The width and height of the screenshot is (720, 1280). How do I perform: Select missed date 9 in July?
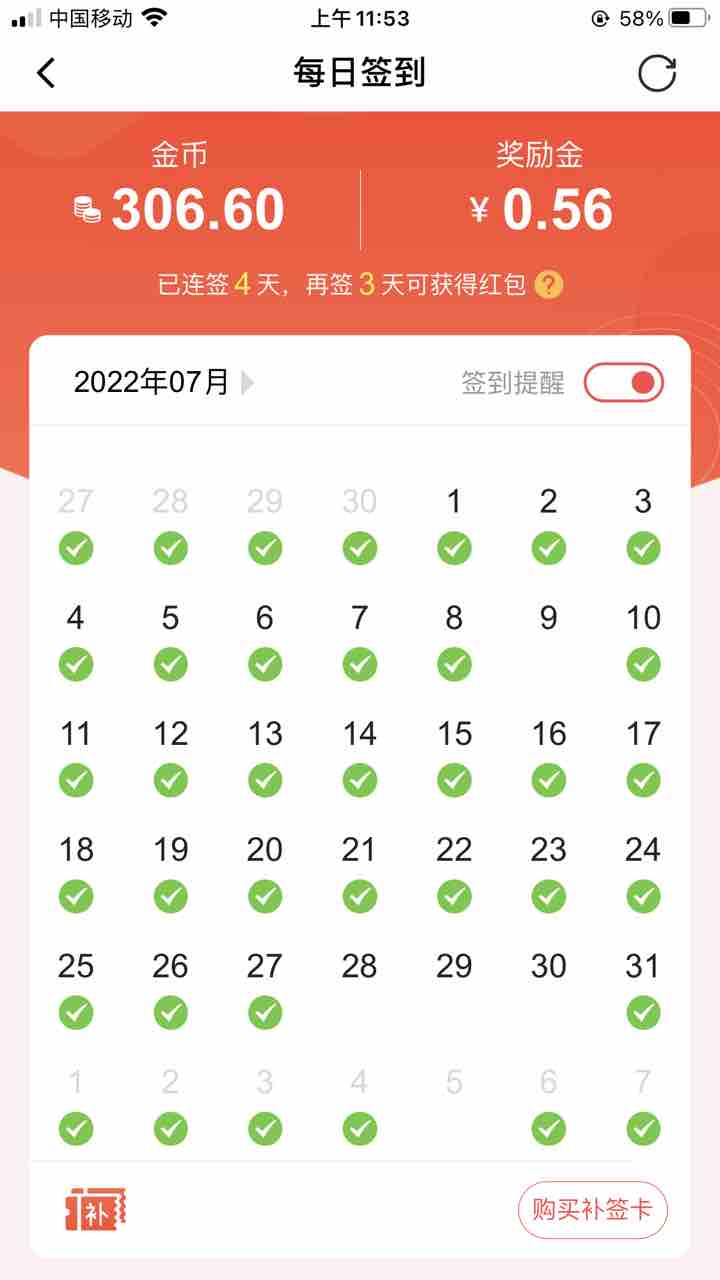pyautogui.click(x=548, y=618)
